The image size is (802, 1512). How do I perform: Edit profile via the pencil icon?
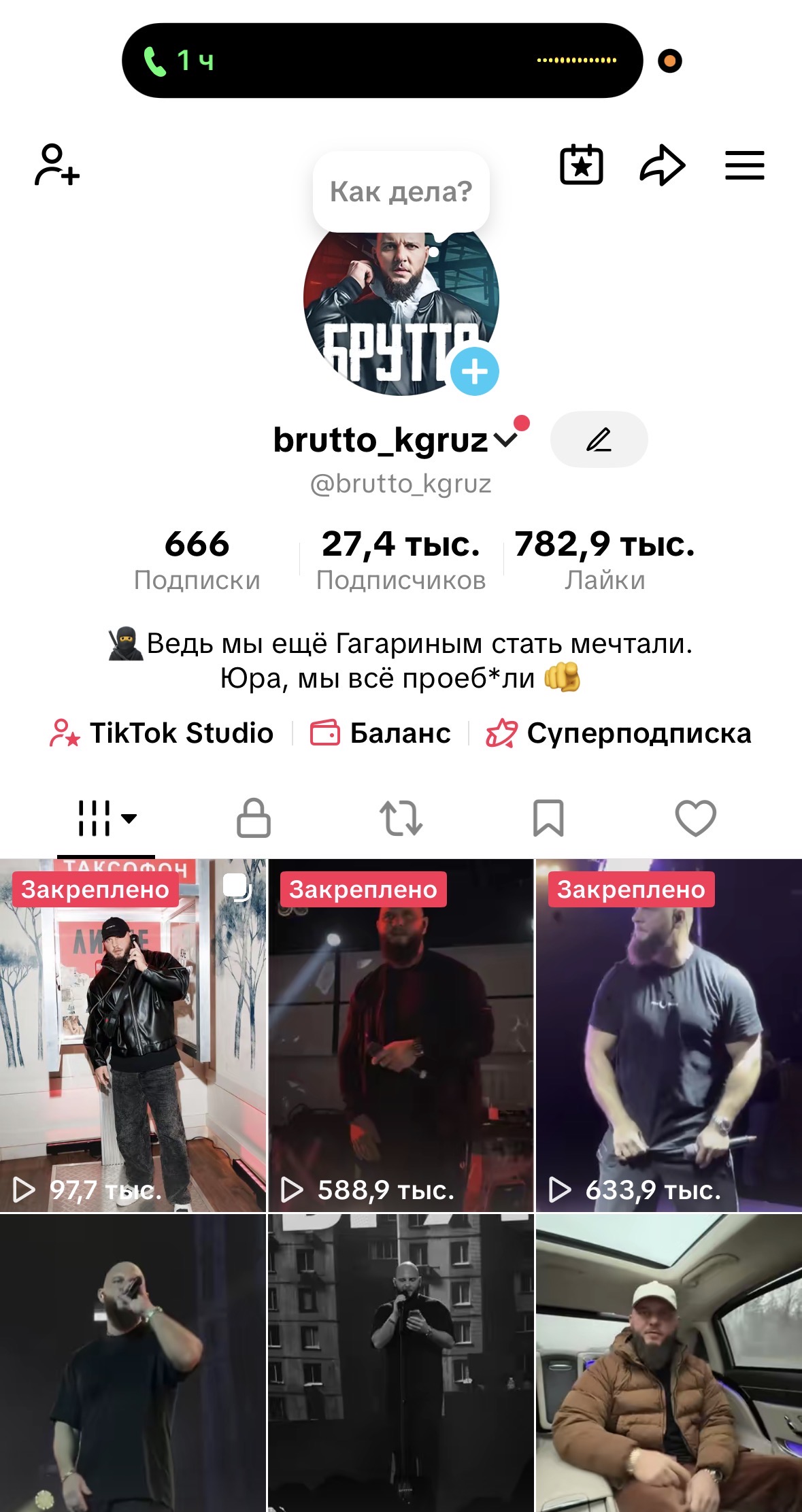598,440
